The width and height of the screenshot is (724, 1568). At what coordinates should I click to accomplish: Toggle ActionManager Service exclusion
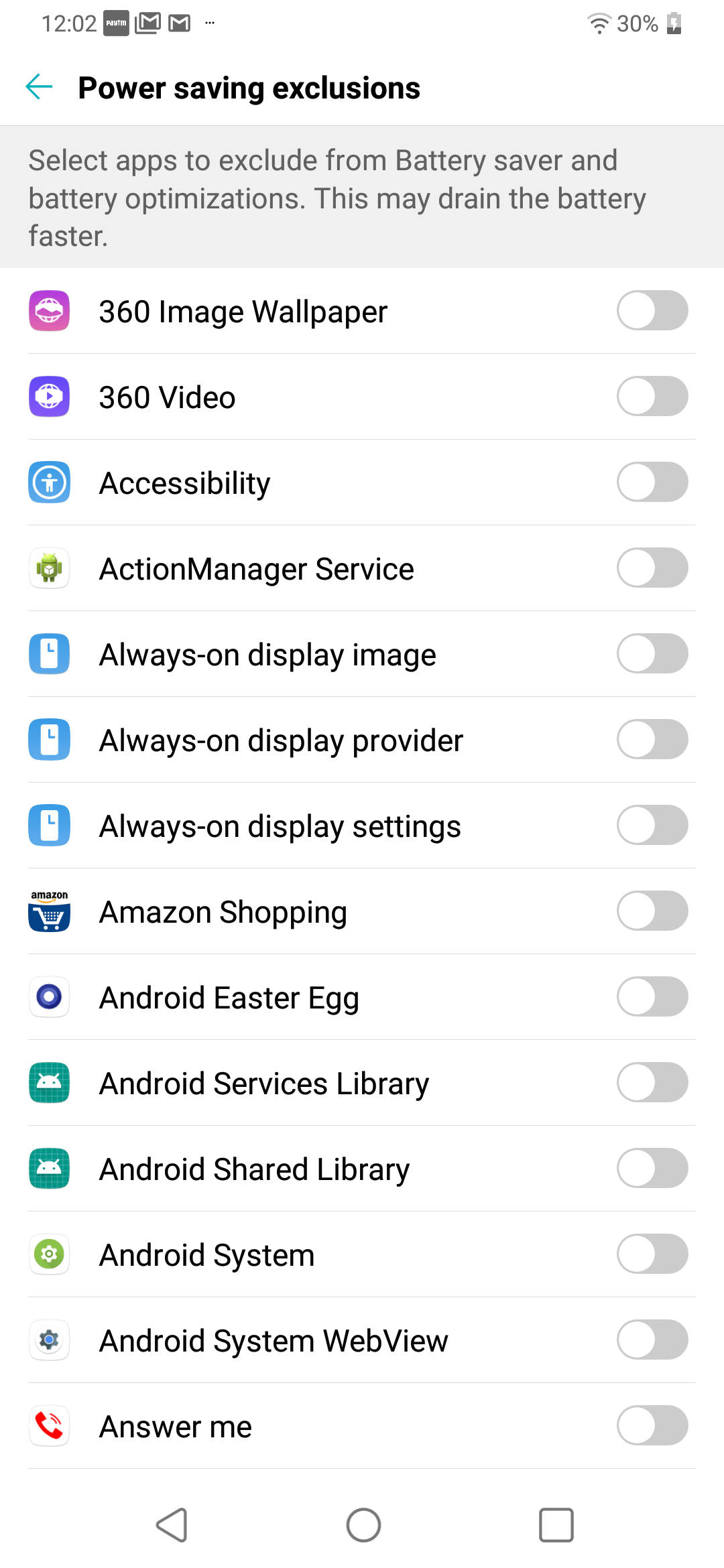pos(652,568)
